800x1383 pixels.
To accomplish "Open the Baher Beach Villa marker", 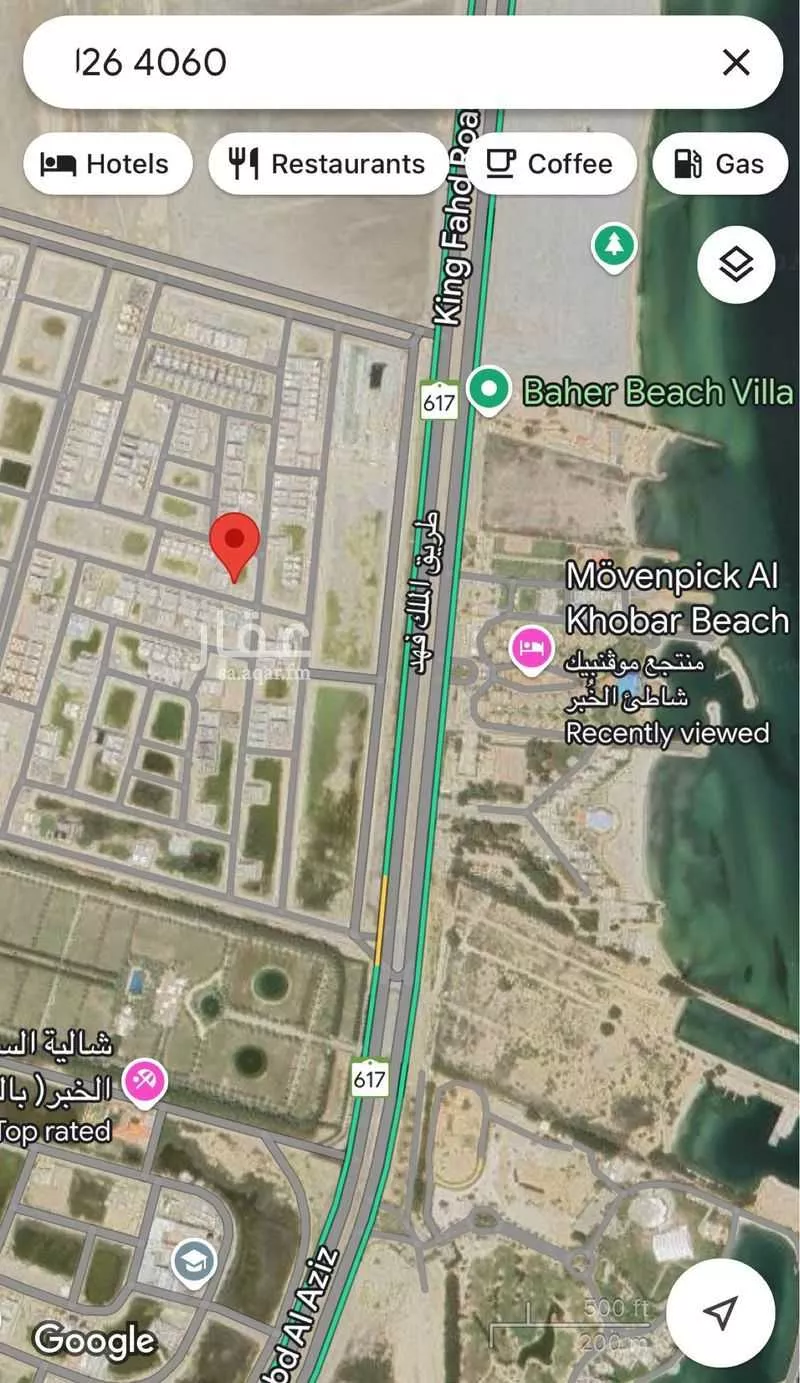I will pyautogui.click(x=488, y=391).
